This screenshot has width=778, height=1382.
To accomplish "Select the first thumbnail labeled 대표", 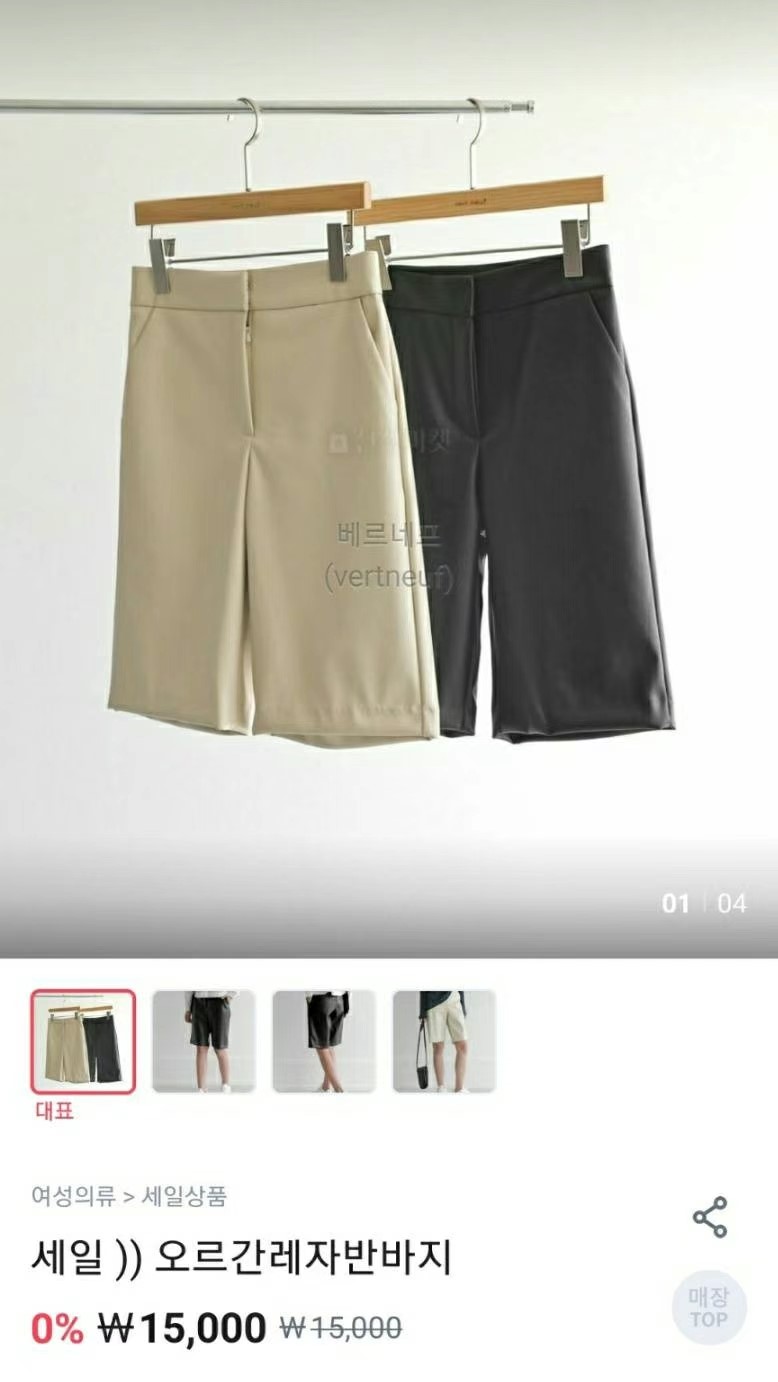I will click(x=83, y=1041).
